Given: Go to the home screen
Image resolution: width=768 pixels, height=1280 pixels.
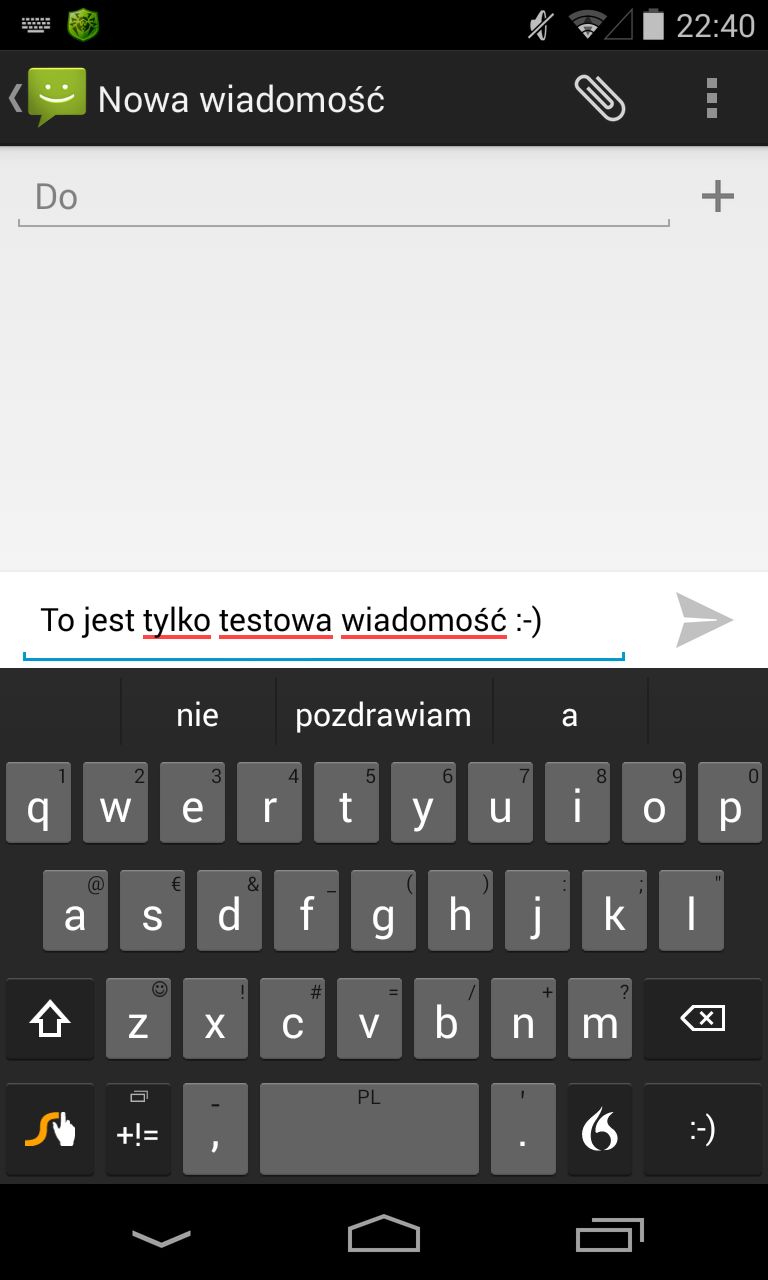Looking at the screenshot, I should click(x=384, y=1234).
